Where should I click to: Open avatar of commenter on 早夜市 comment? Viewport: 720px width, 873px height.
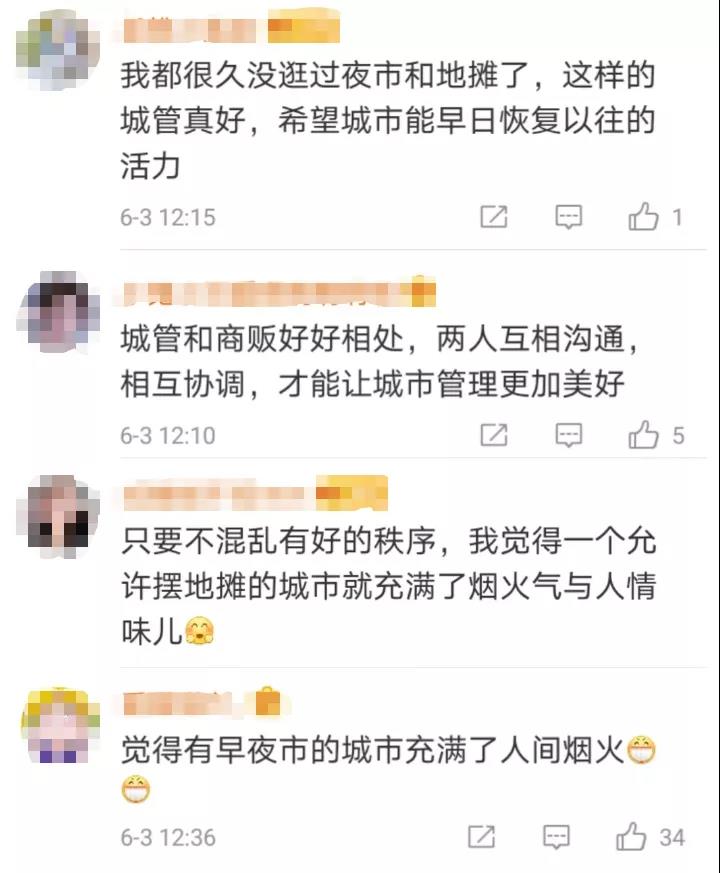click(x=58, y=725)
